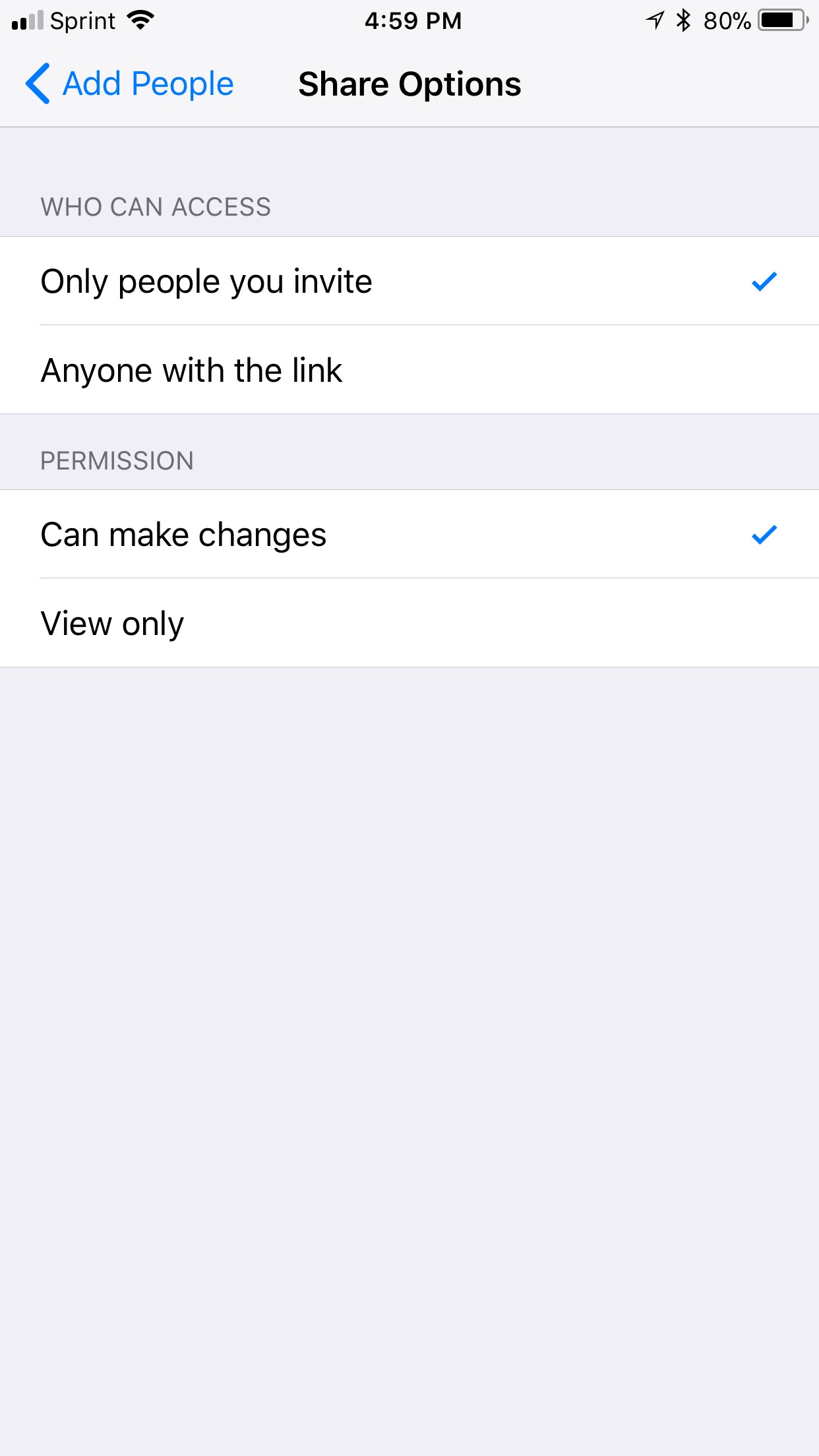This screenshot has height=1456, width=819.
Task: Choose Anyone with the link access
Action: click(x=409, y=370)
